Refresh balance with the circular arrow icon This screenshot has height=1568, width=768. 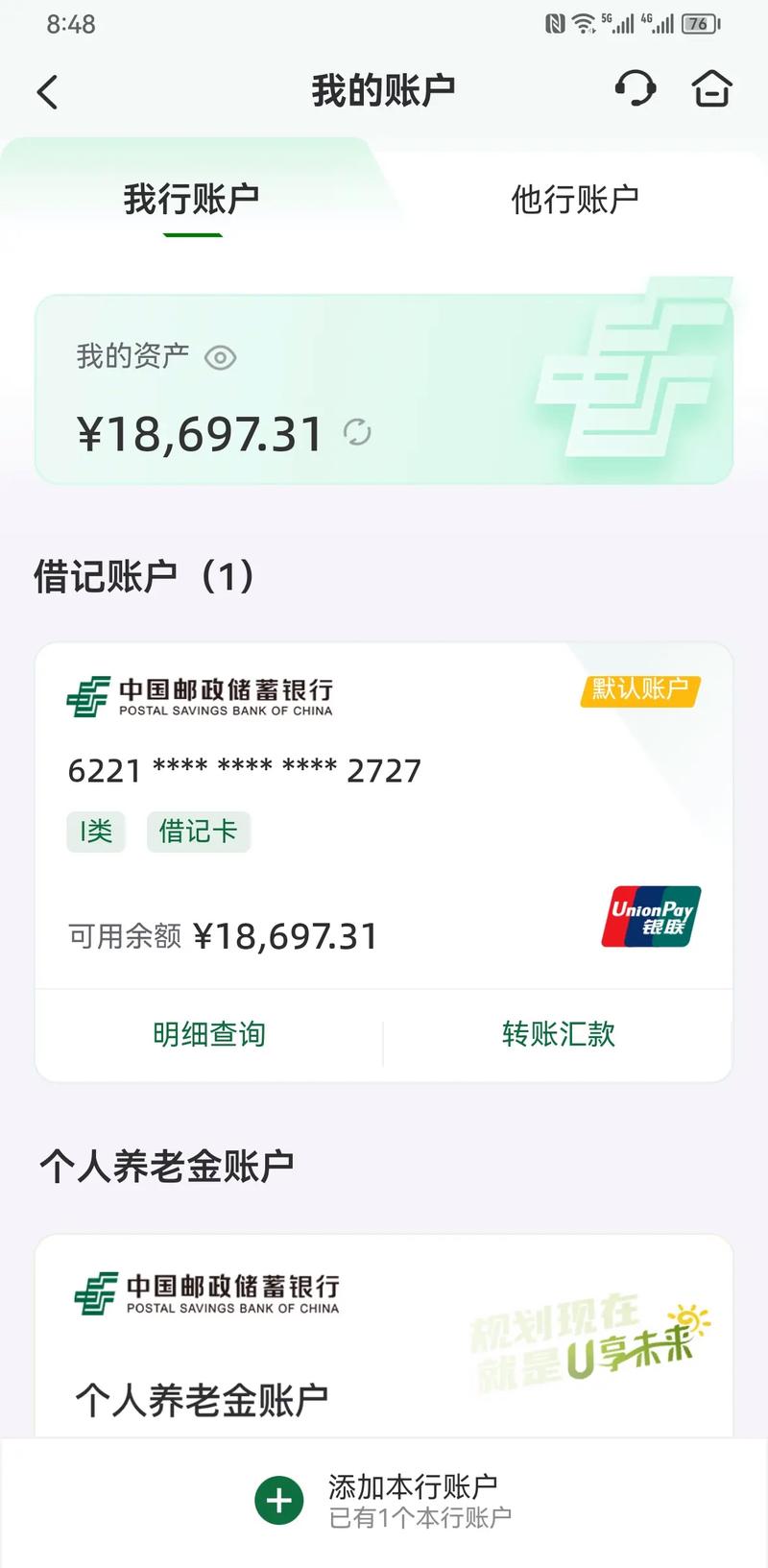(x=357, y=432)
